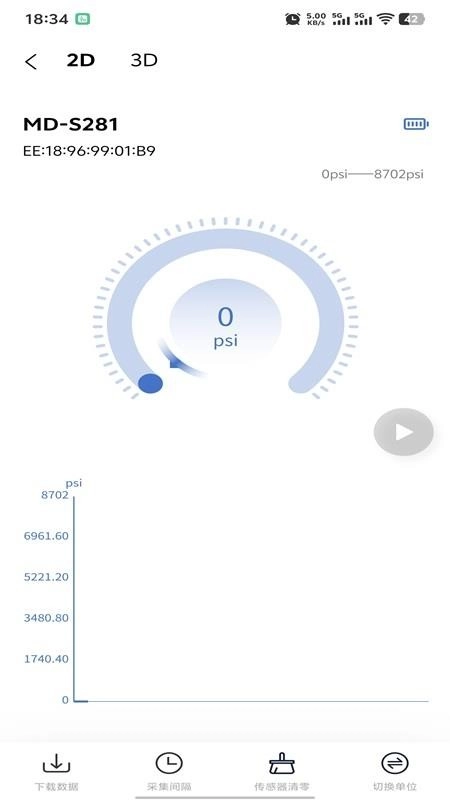This screenshot has width=450, height=800.
Task: Open 下载数据 to download data
Action: pyautogui.click(x=56, y=771)
